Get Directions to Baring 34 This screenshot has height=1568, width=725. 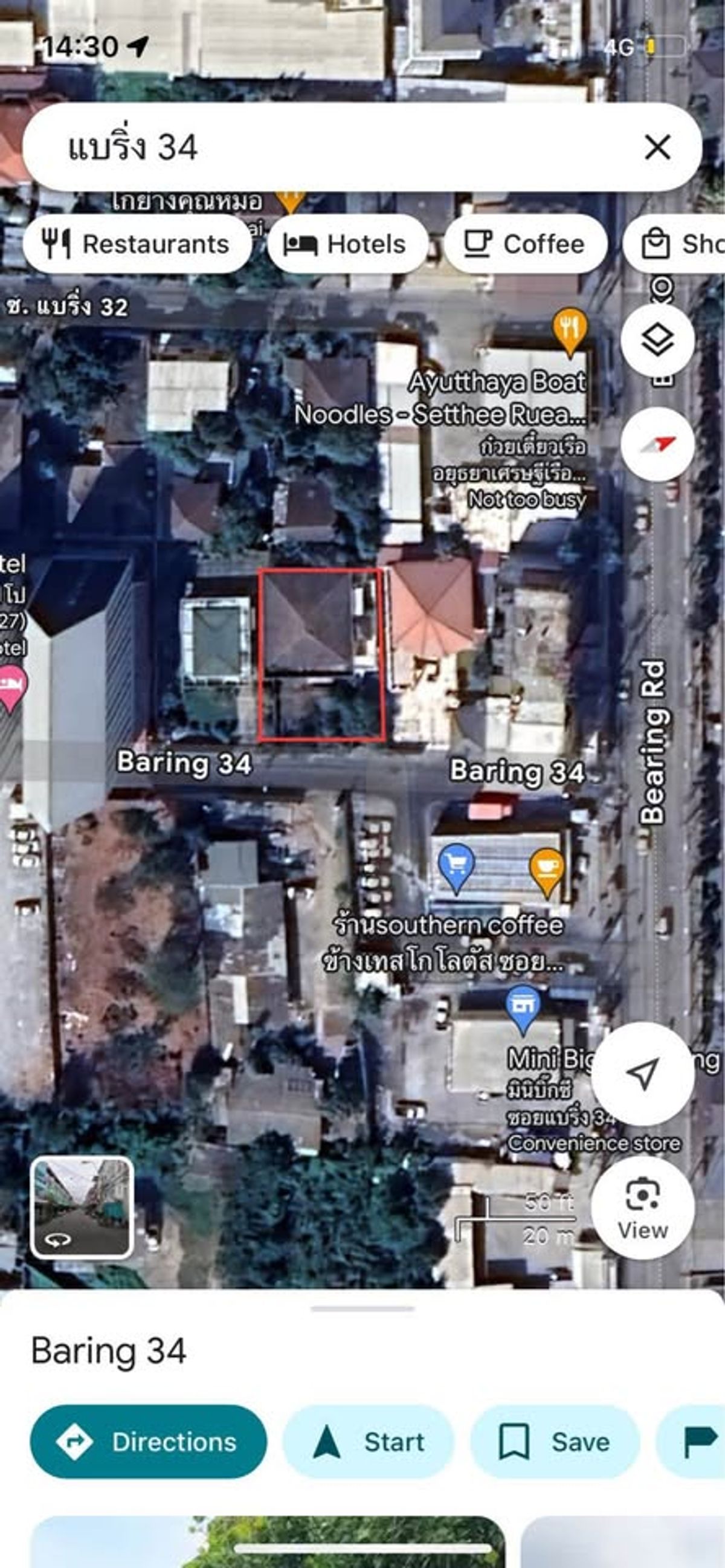click(x=149, y=1441)
